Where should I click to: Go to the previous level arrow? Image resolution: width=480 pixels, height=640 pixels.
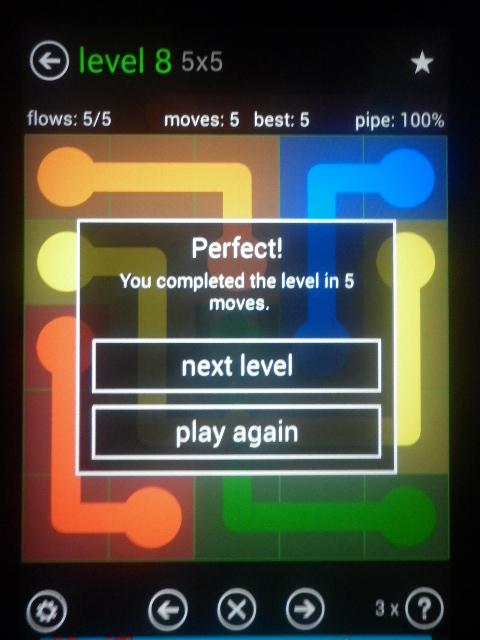pyautogui.click(x=168, y=610)
